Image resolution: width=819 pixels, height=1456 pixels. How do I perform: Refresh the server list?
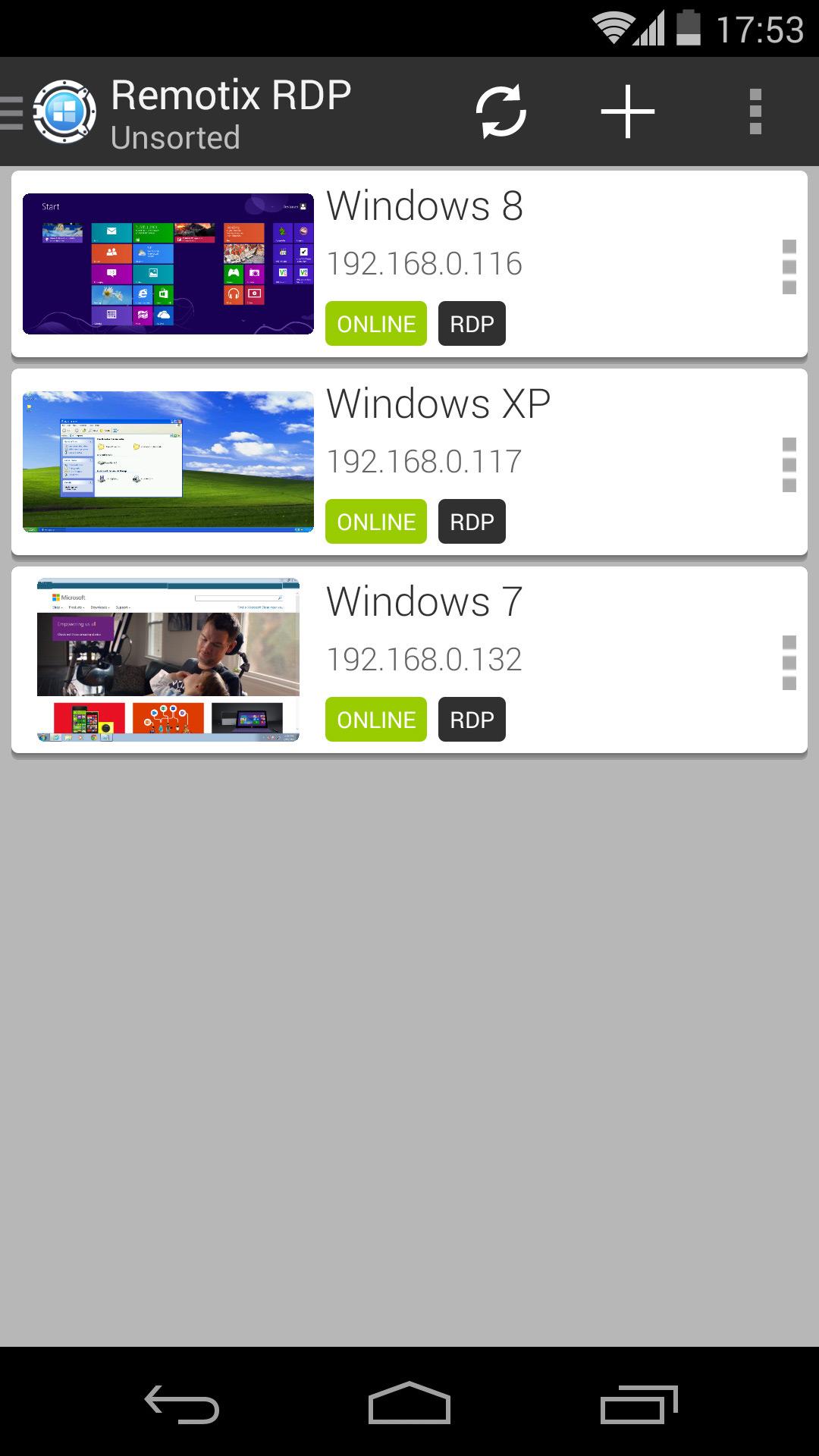tap(500, 112)
